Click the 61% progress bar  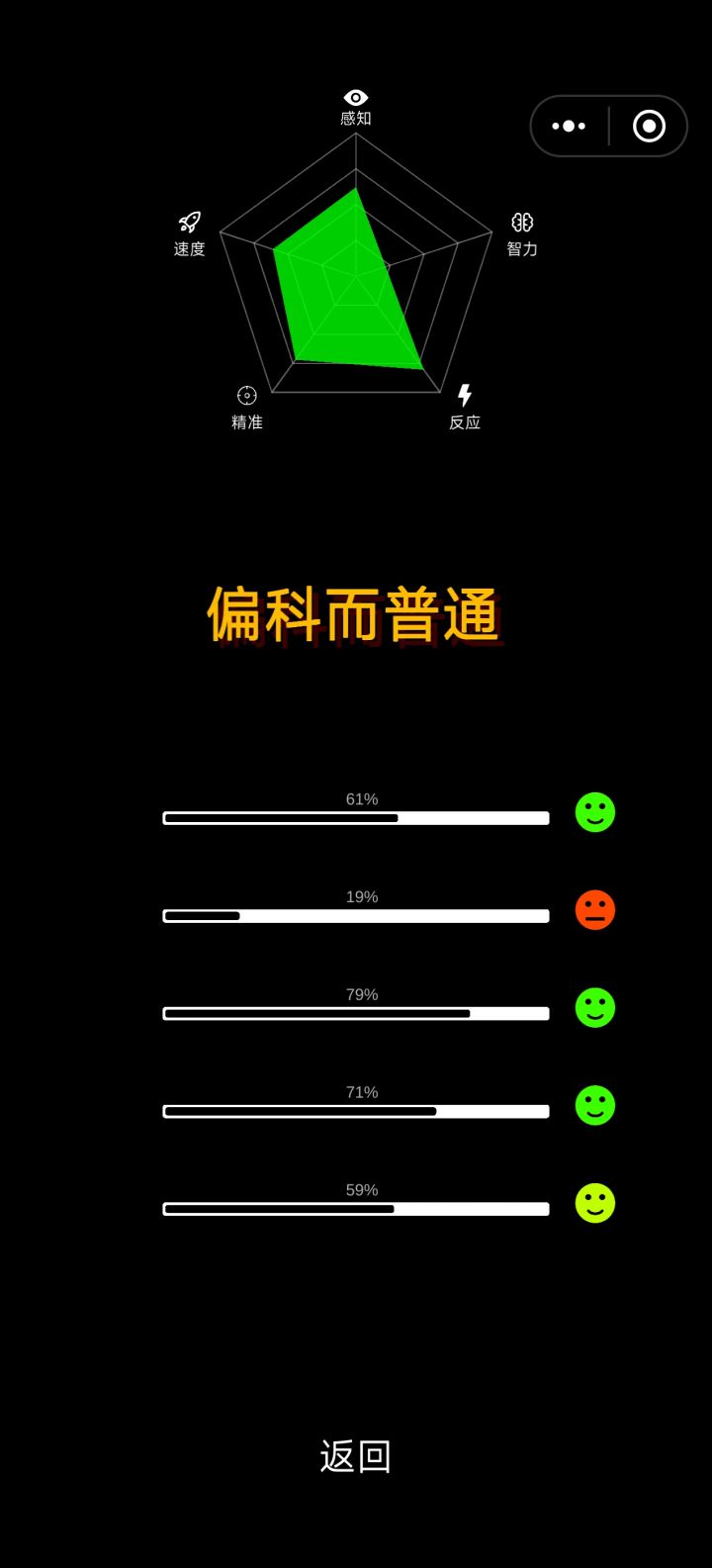[x=356, y=818]
